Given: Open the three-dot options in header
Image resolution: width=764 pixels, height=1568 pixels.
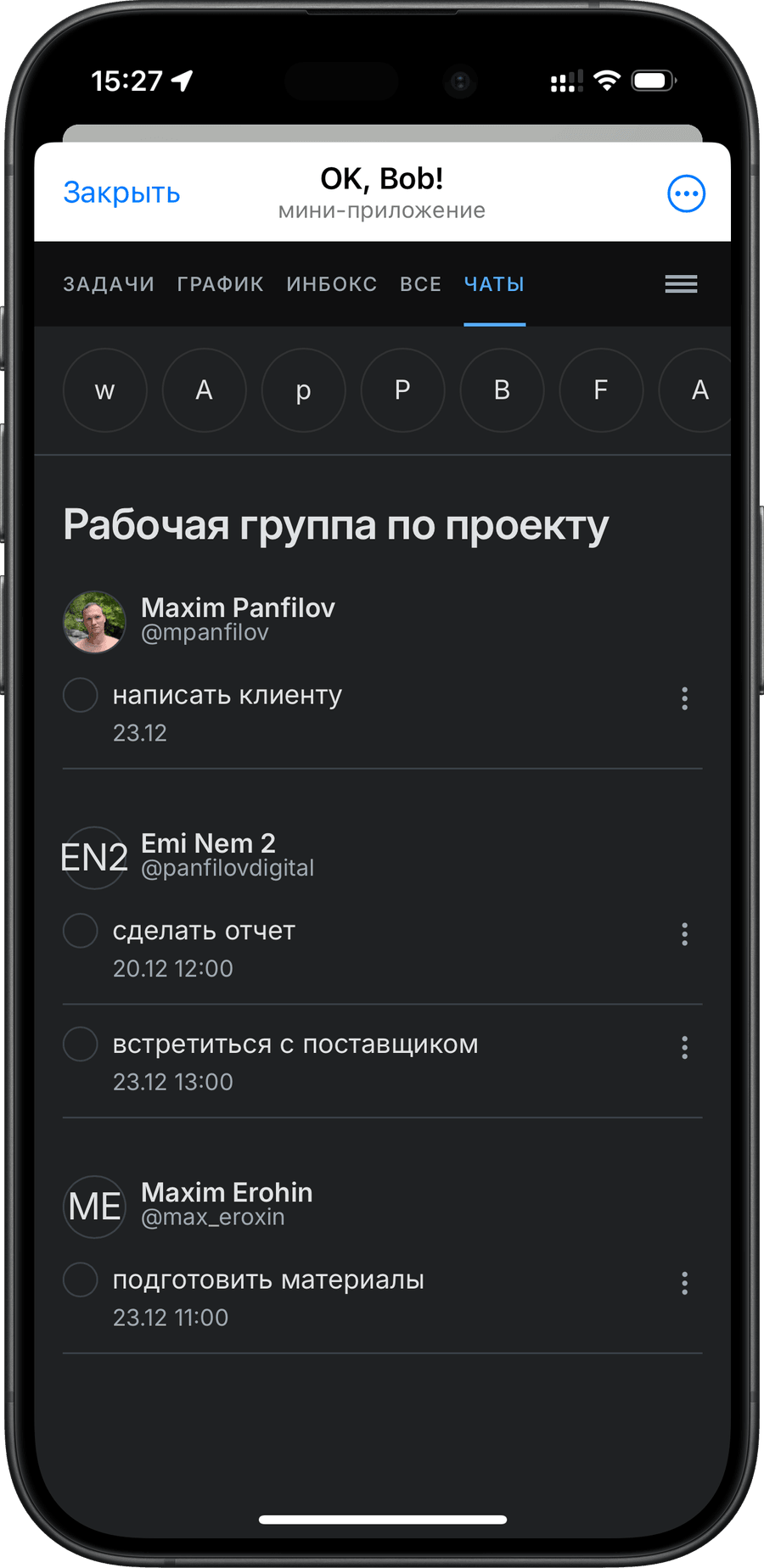Looking at the screenshot, I should click(x=686, y=194).
